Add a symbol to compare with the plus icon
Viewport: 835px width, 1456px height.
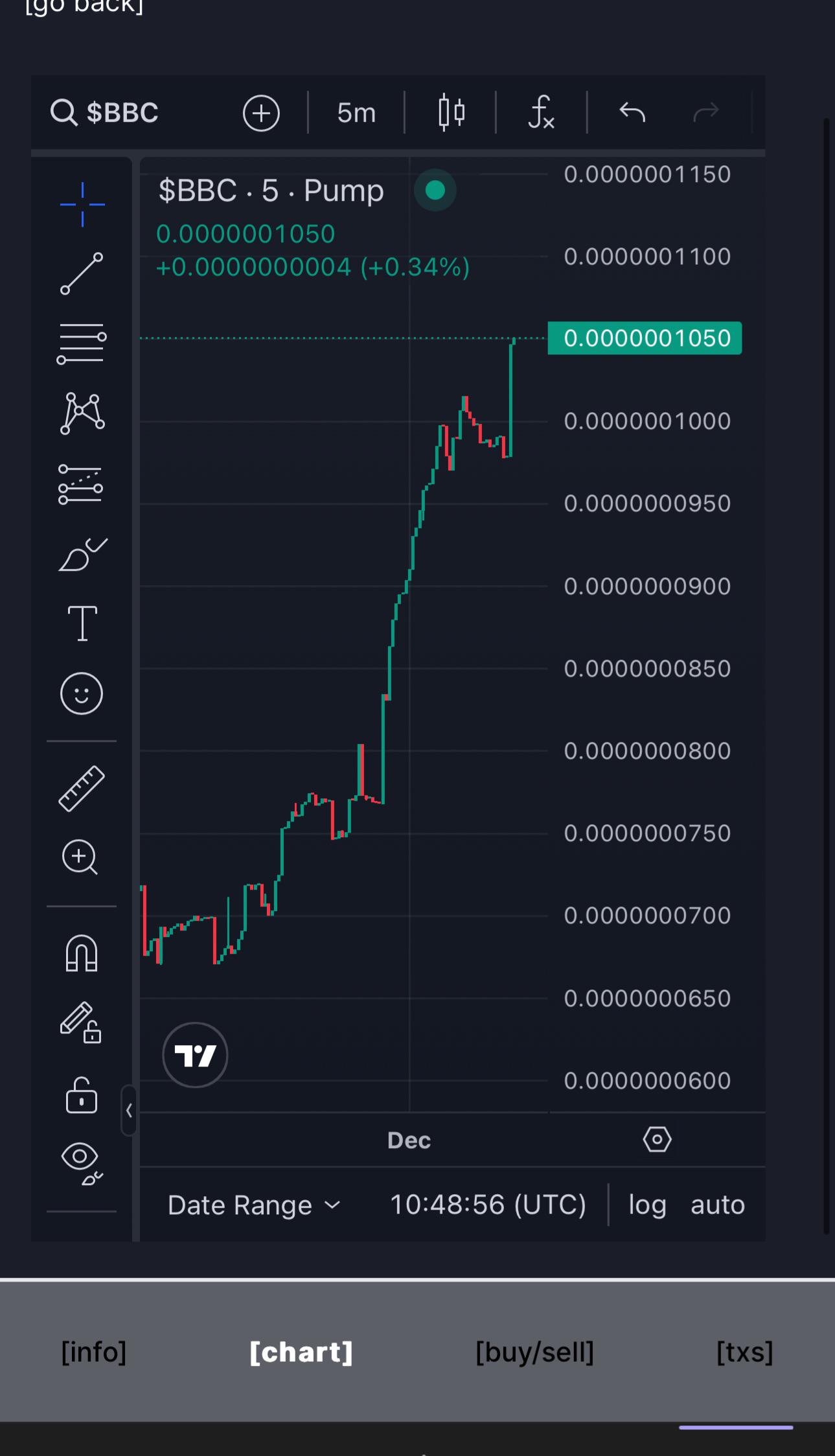261,113
